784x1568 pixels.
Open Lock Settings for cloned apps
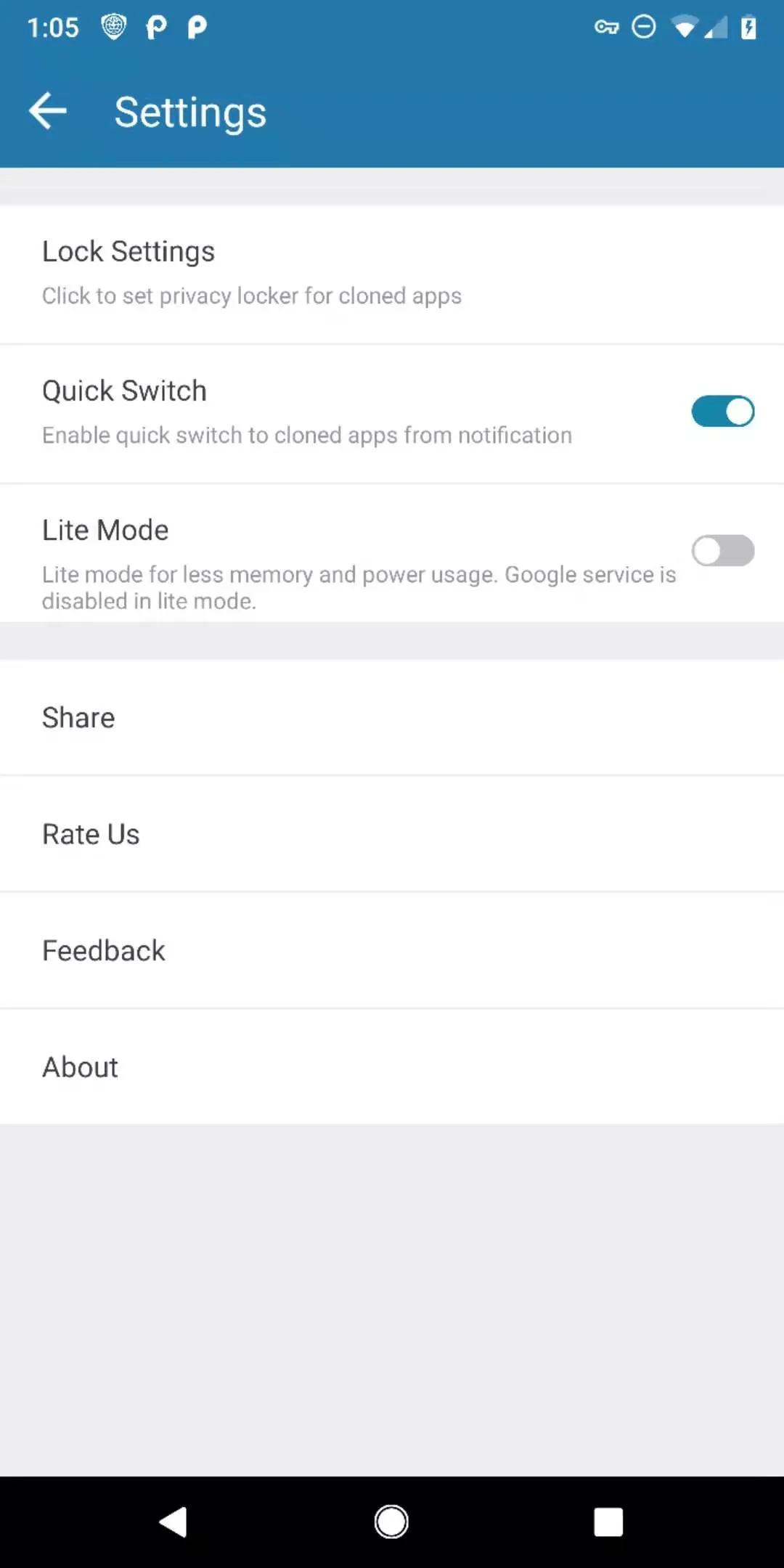[392, 272]
